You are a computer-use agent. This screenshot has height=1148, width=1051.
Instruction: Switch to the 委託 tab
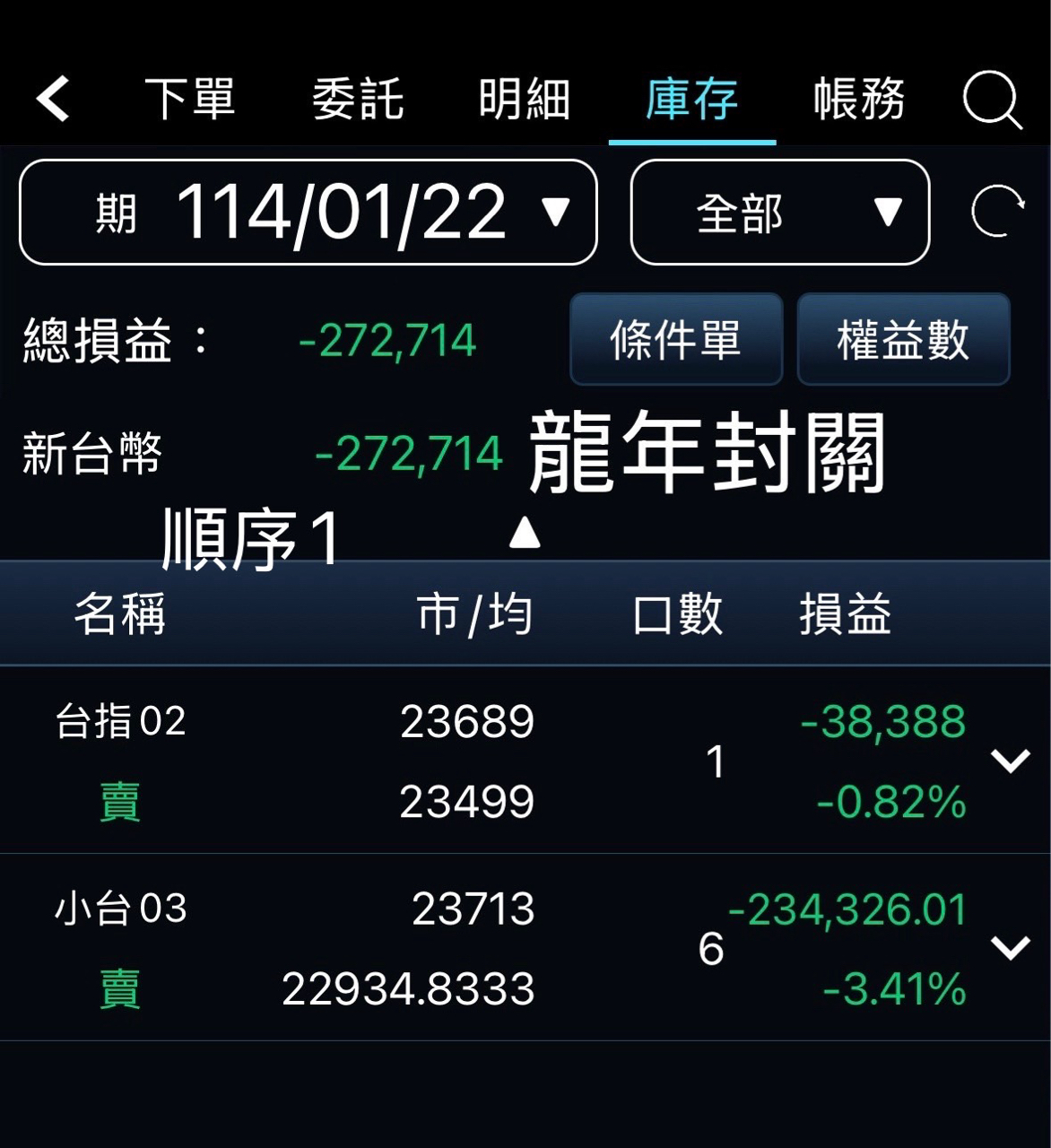click(357, 99)
